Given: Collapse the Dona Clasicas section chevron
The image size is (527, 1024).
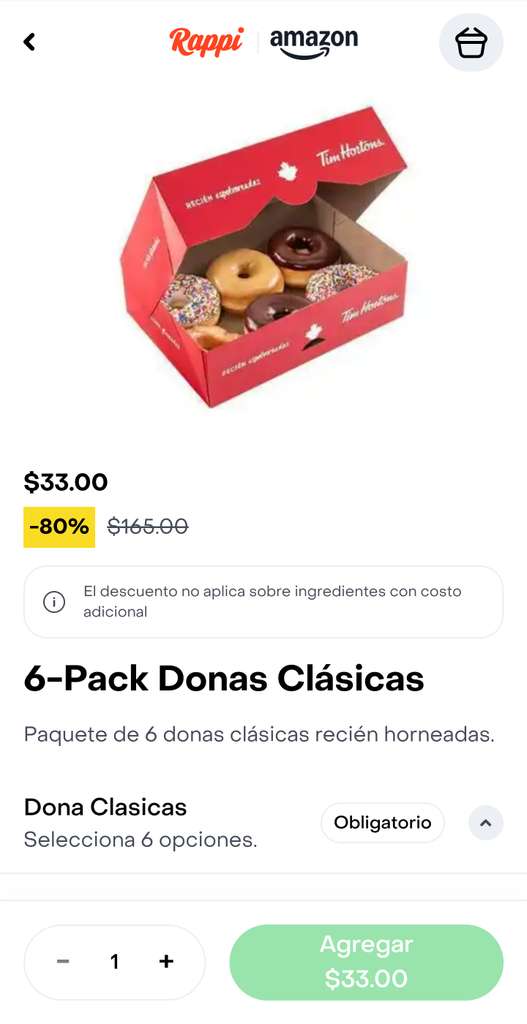Looking at the screenshot, I should tap(486, 823).
